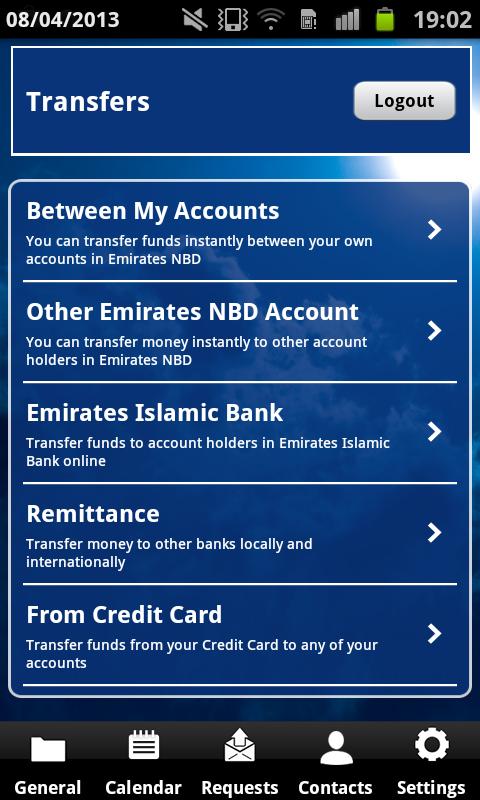Image resolution: width=480 pixels, height=800 pixels.
Task: Choose the Remittance option
Action: (x=239, y=533)
